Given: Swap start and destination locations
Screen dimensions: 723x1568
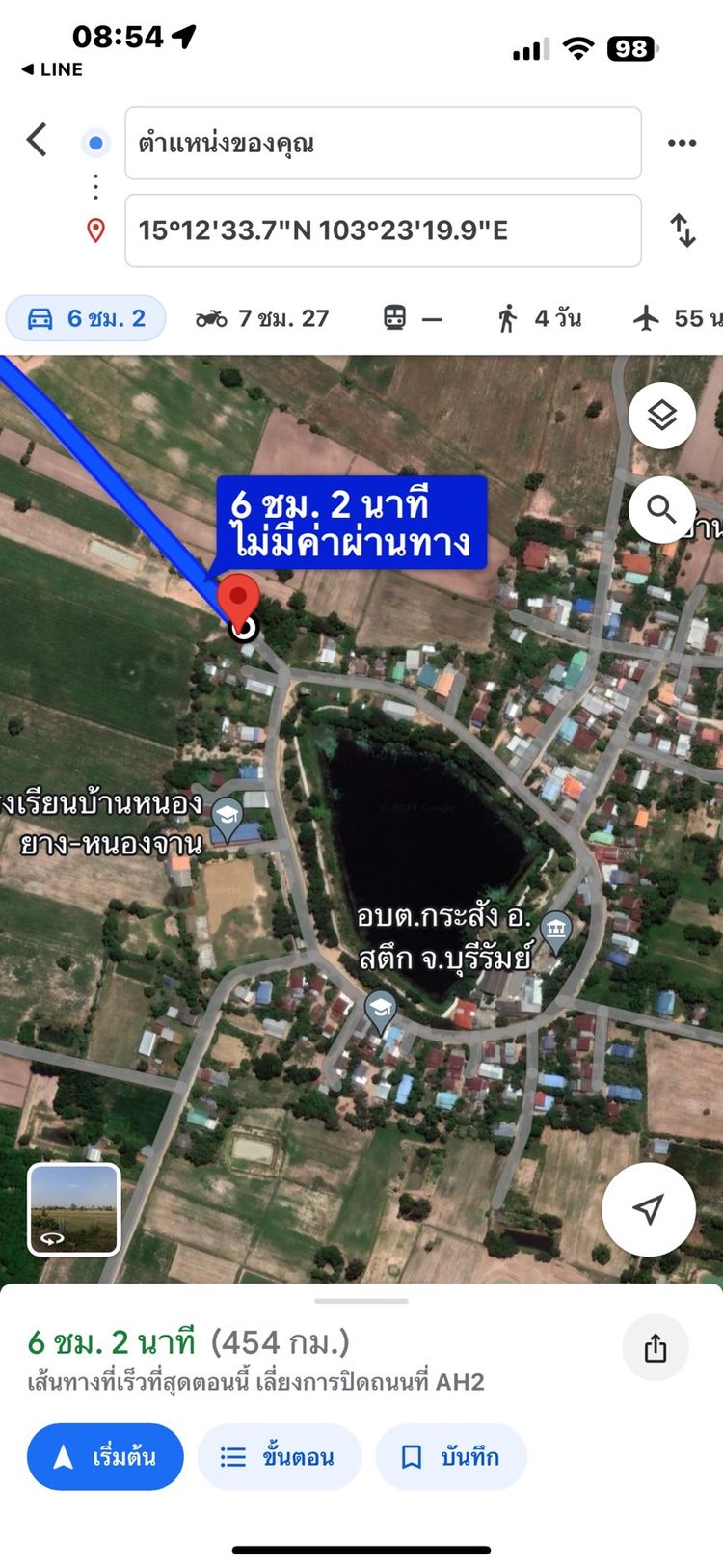Looking at the screenshot, I should click(683, 230).
